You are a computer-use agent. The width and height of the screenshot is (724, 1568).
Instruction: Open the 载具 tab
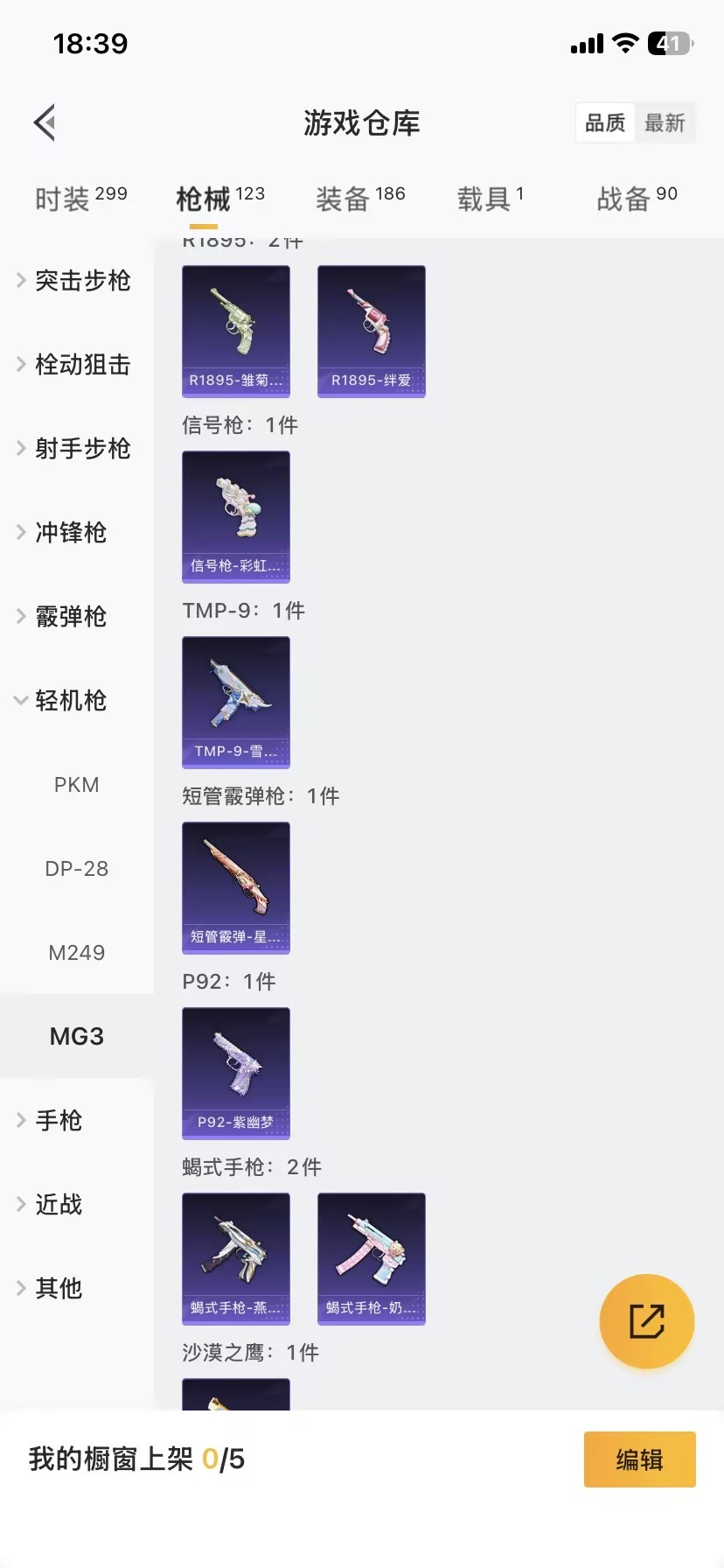tap(491, 197)
